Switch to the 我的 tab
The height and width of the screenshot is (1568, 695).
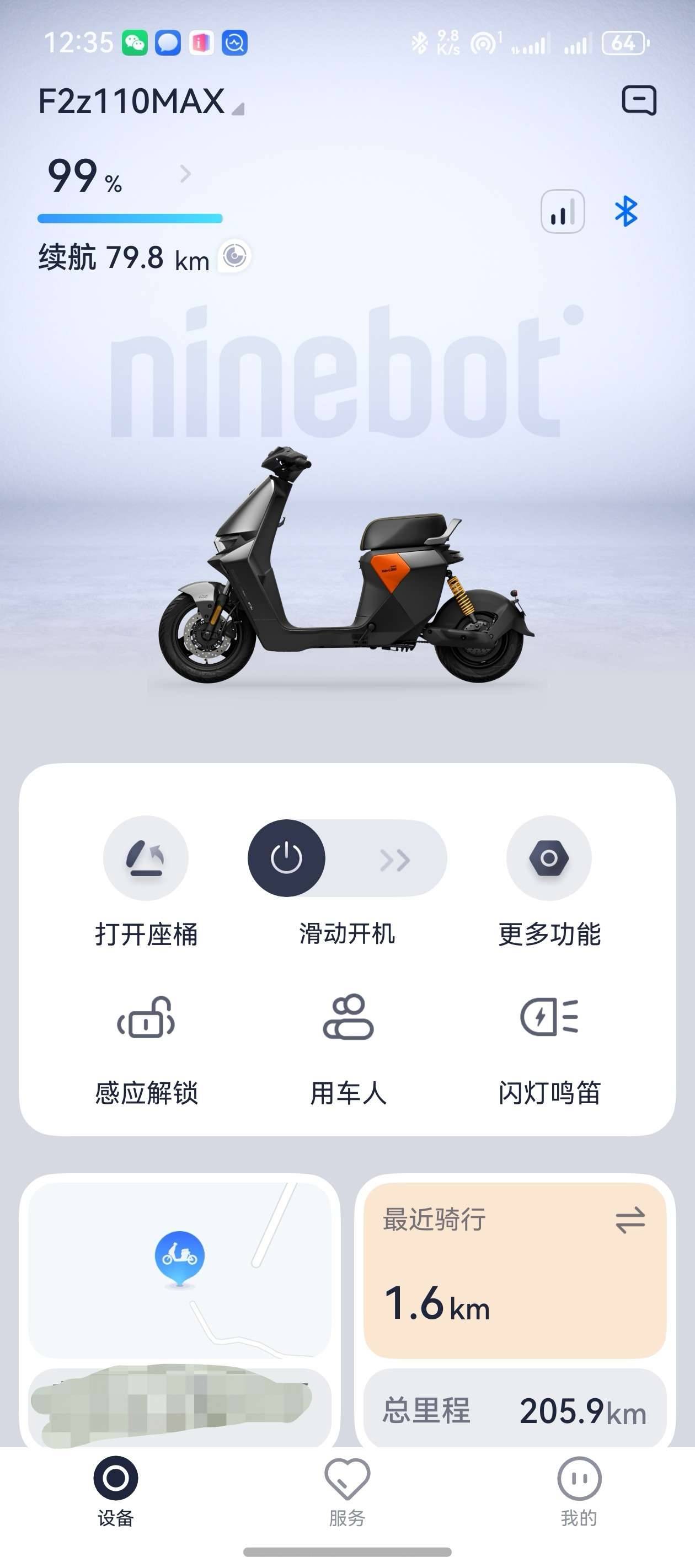click(579, 1491)
